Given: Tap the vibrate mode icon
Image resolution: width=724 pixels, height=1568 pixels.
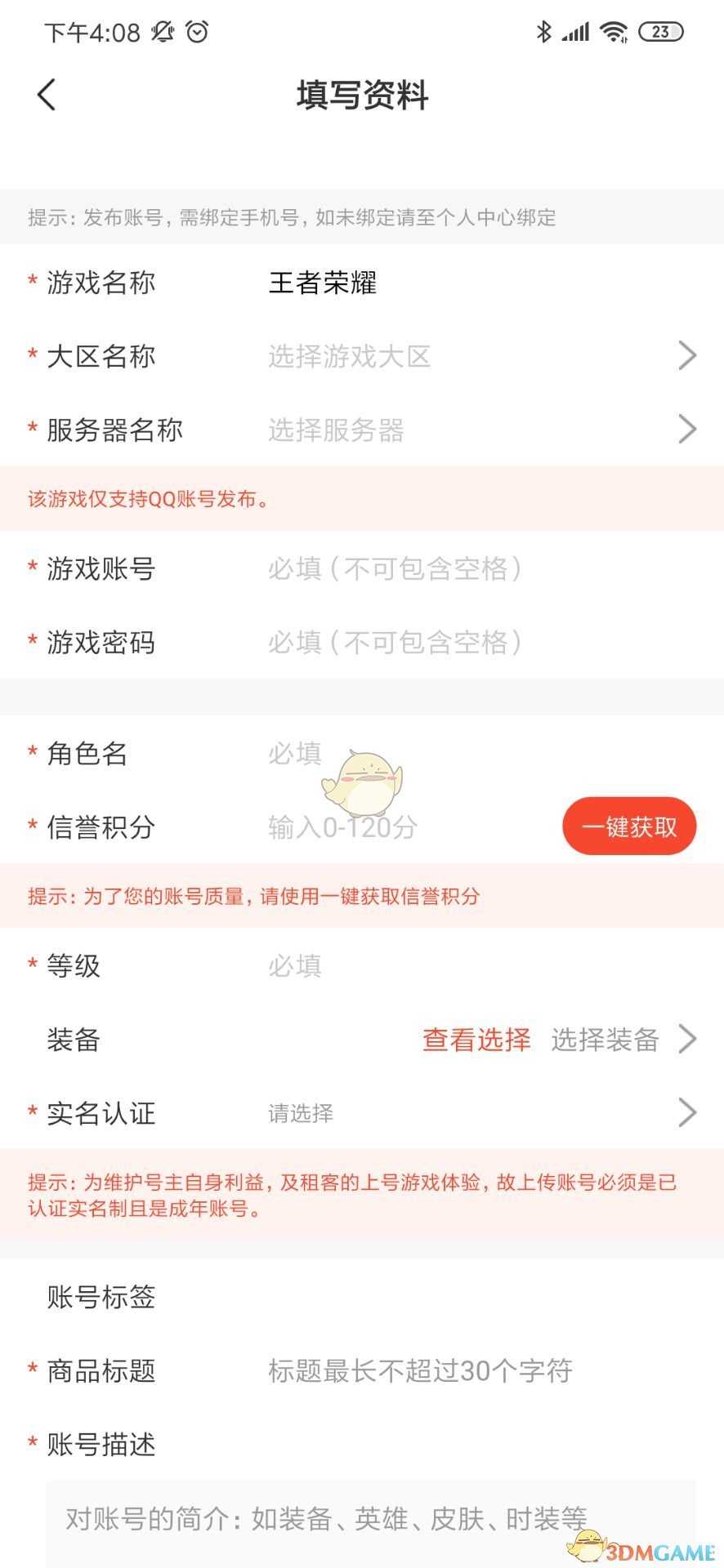Looking at the screenshot, I should (x=161, y=31).
